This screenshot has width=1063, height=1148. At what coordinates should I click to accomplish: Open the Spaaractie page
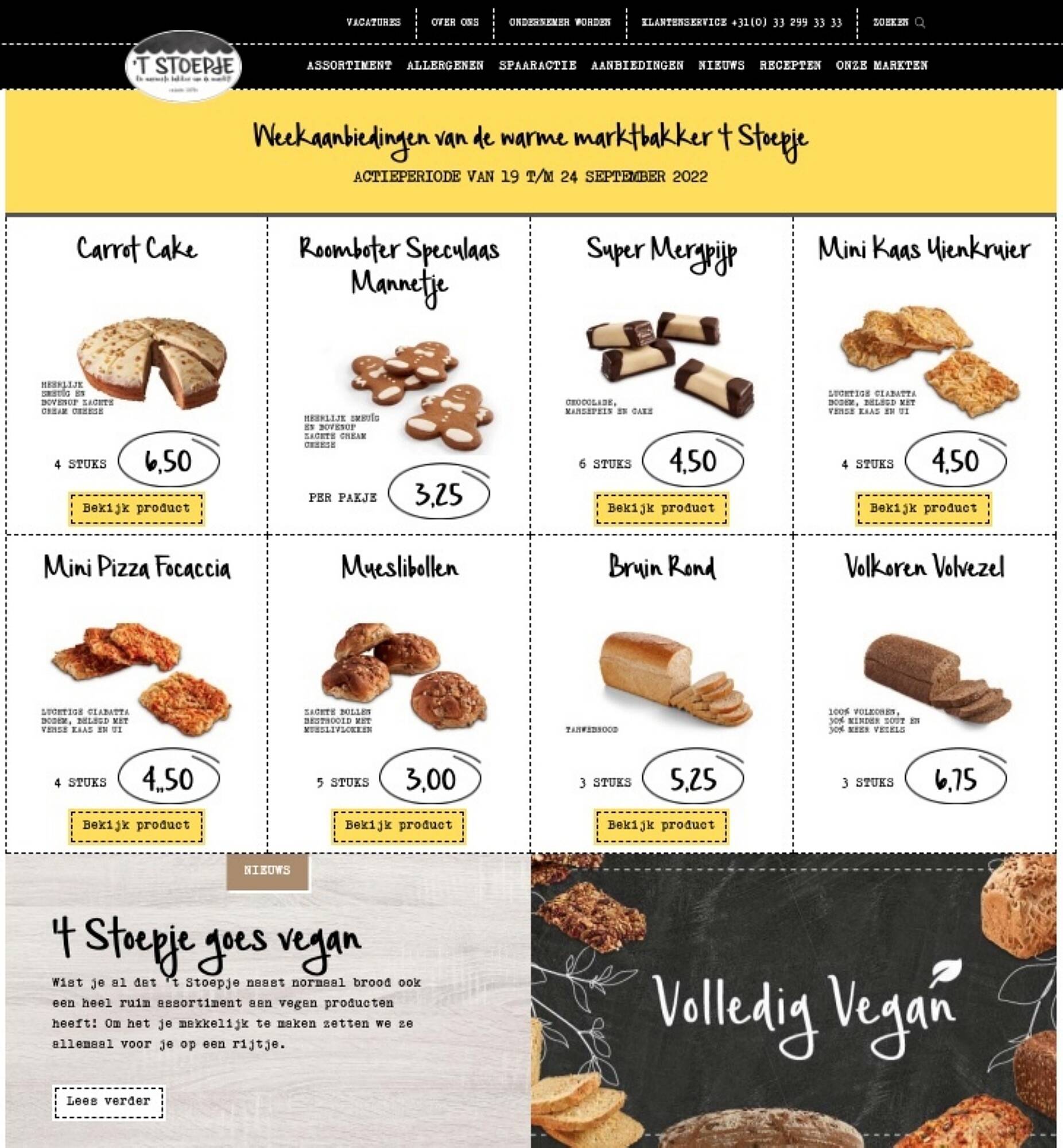(x=537, y=65)
